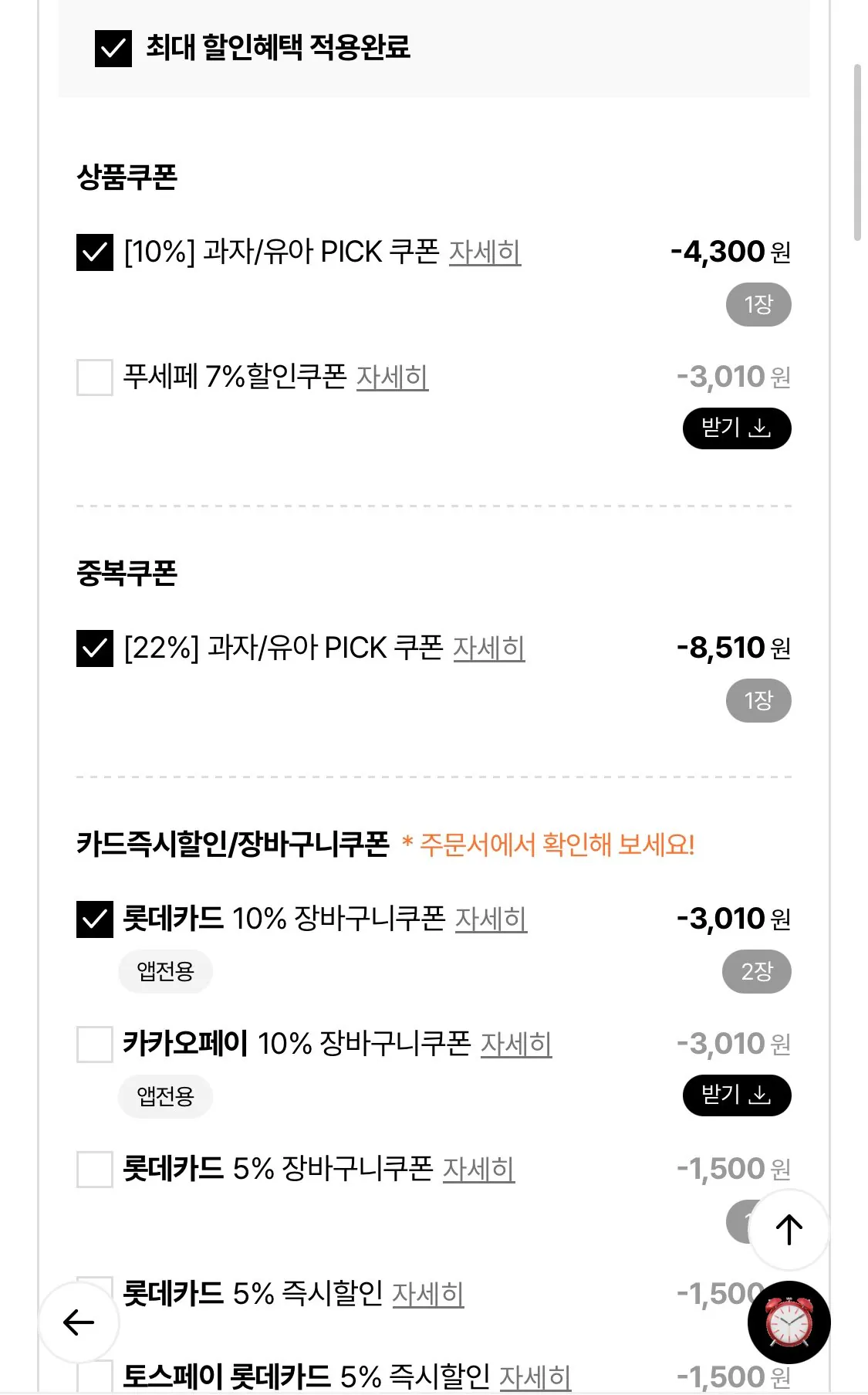Click the 2장 badge for 롯데카드 coupon
868x1395 pixels.
758,971
